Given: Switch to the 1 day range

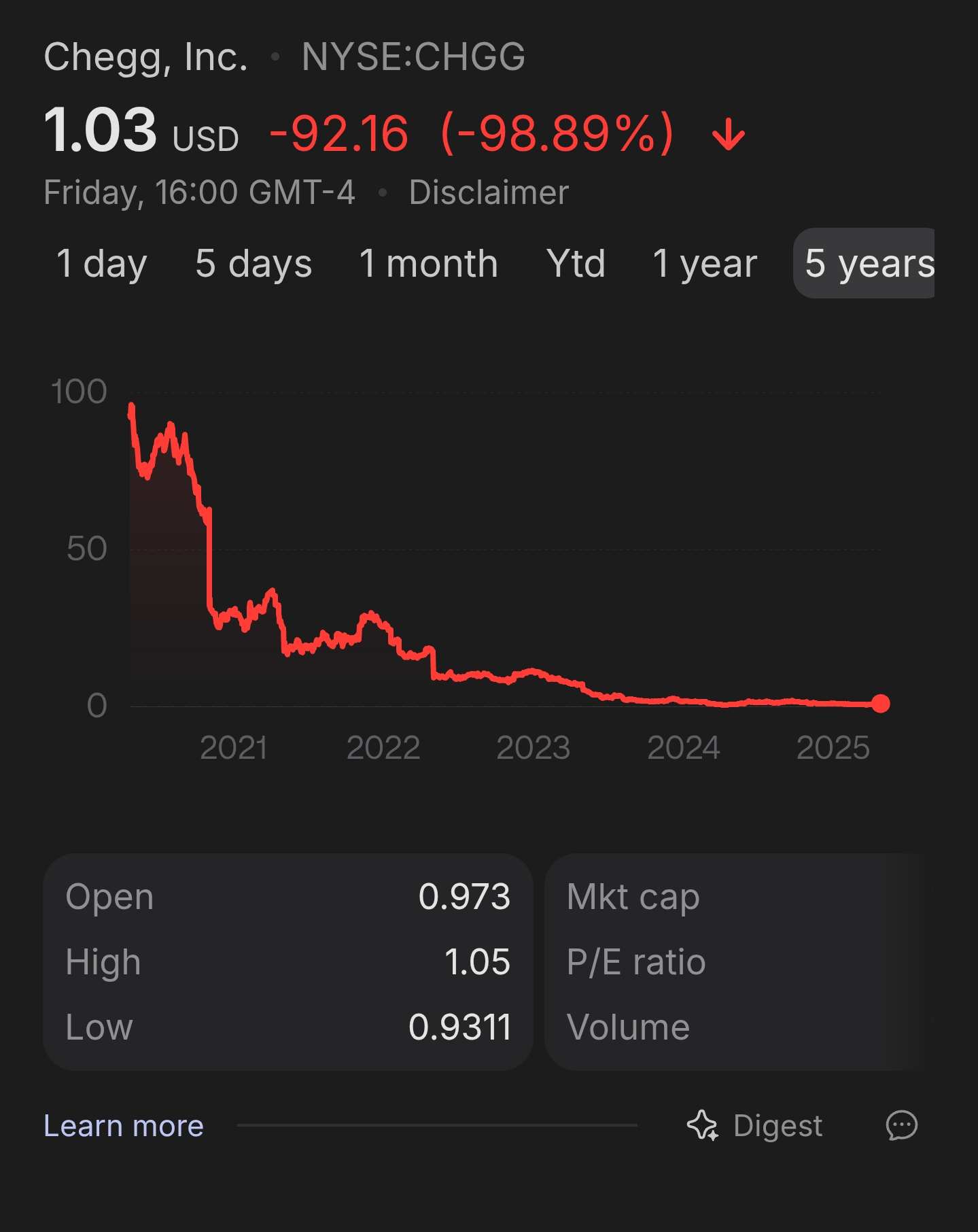Looking at the screenshot, I should (101, 264).
